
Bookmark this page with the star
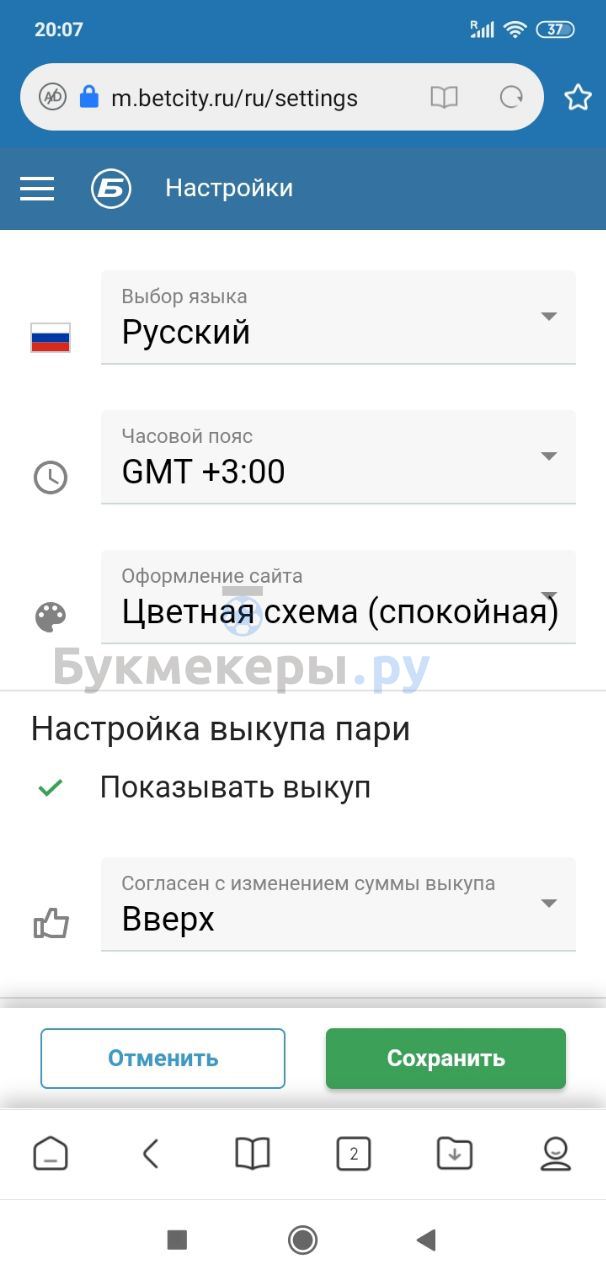point(578,97)
